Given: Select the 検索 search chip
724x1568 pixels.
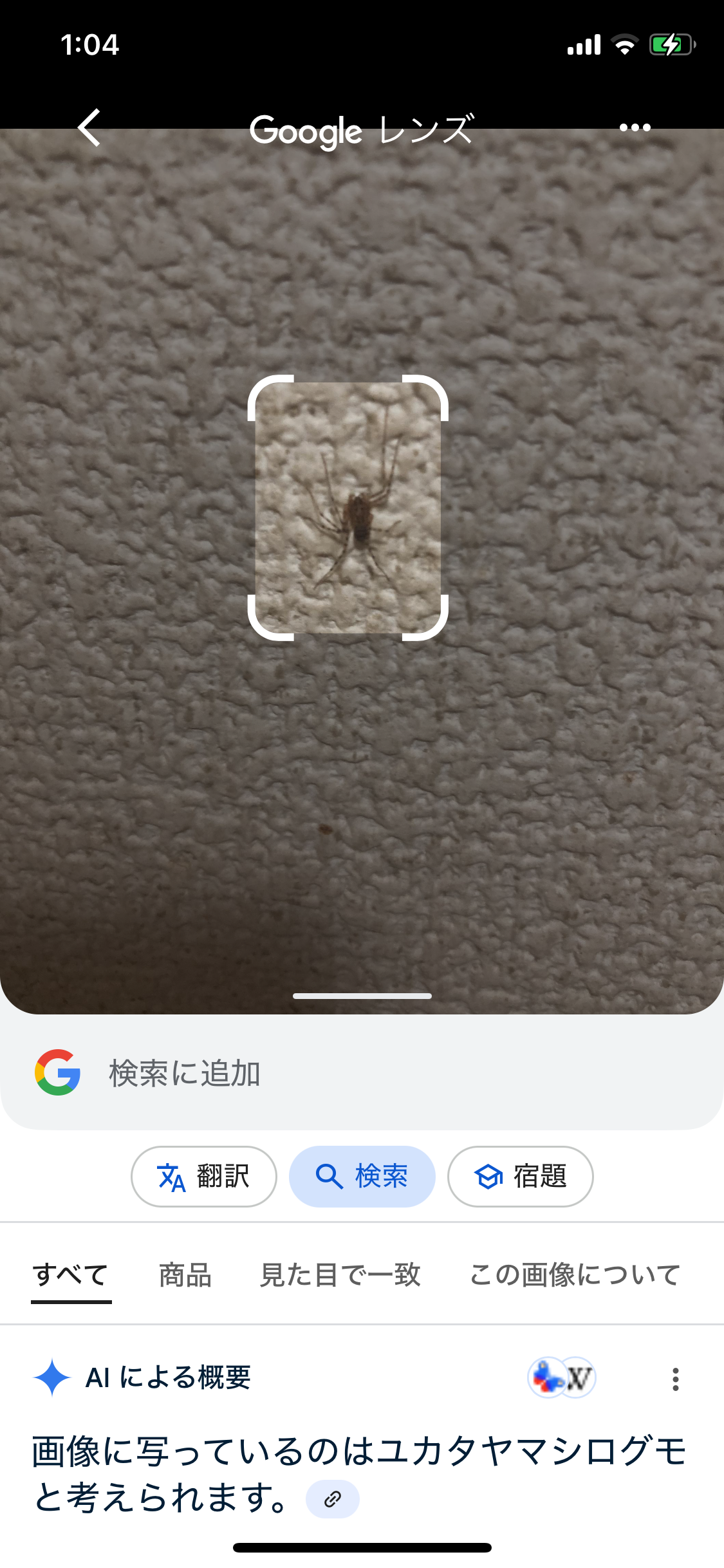Looking at the screenshot, I should [x=362, y=1176].
